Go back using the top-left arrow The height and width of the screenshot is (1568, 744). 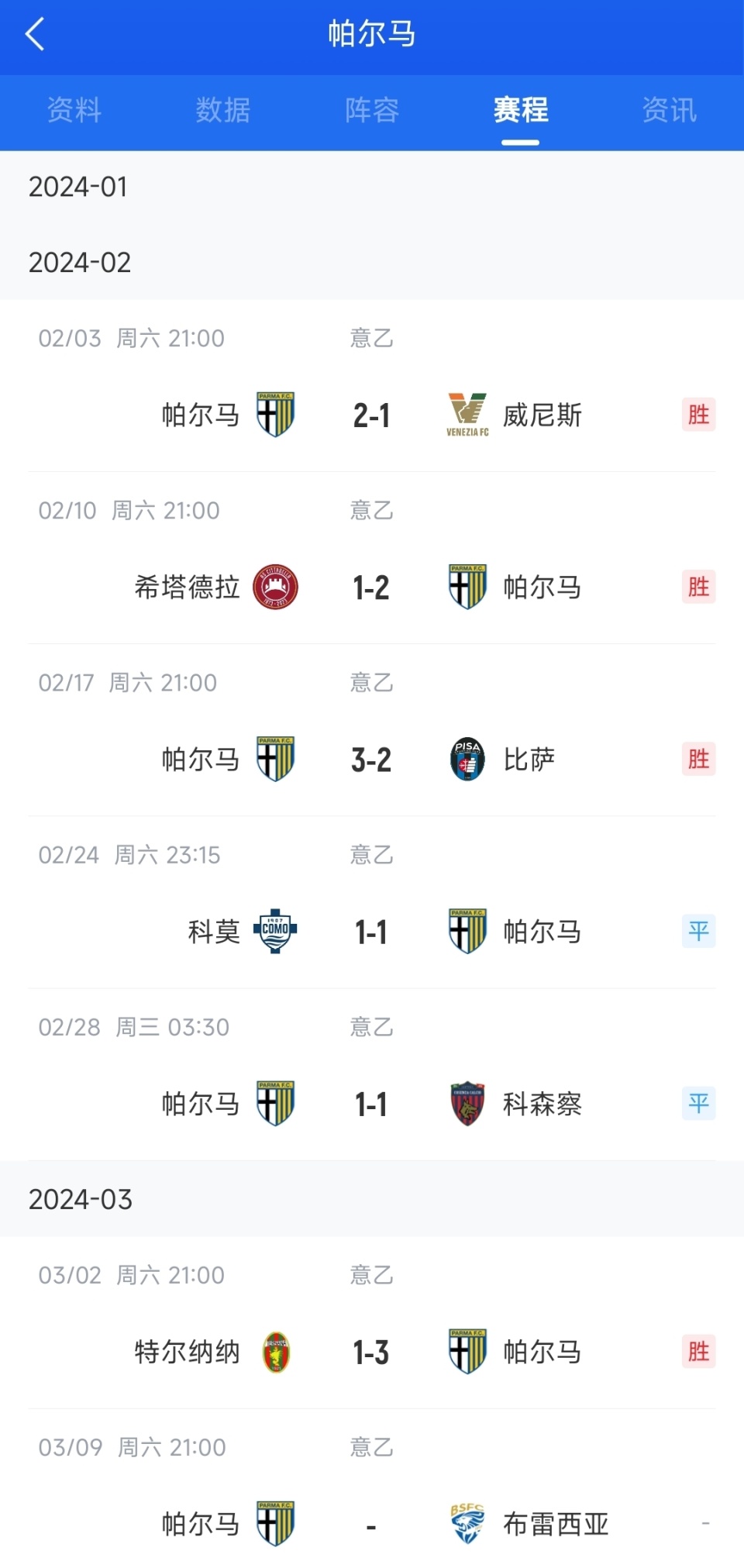35,35
